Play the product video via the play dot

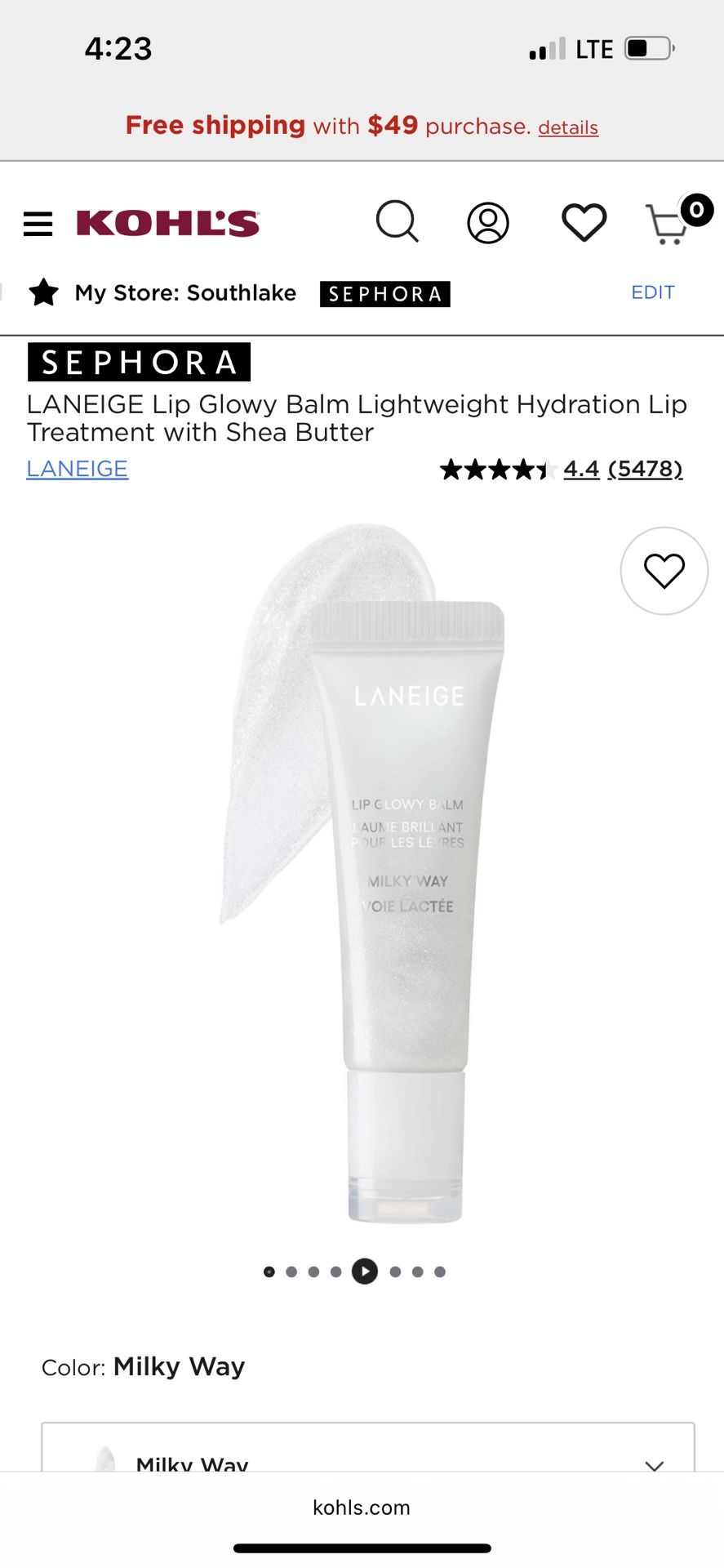365,1271
